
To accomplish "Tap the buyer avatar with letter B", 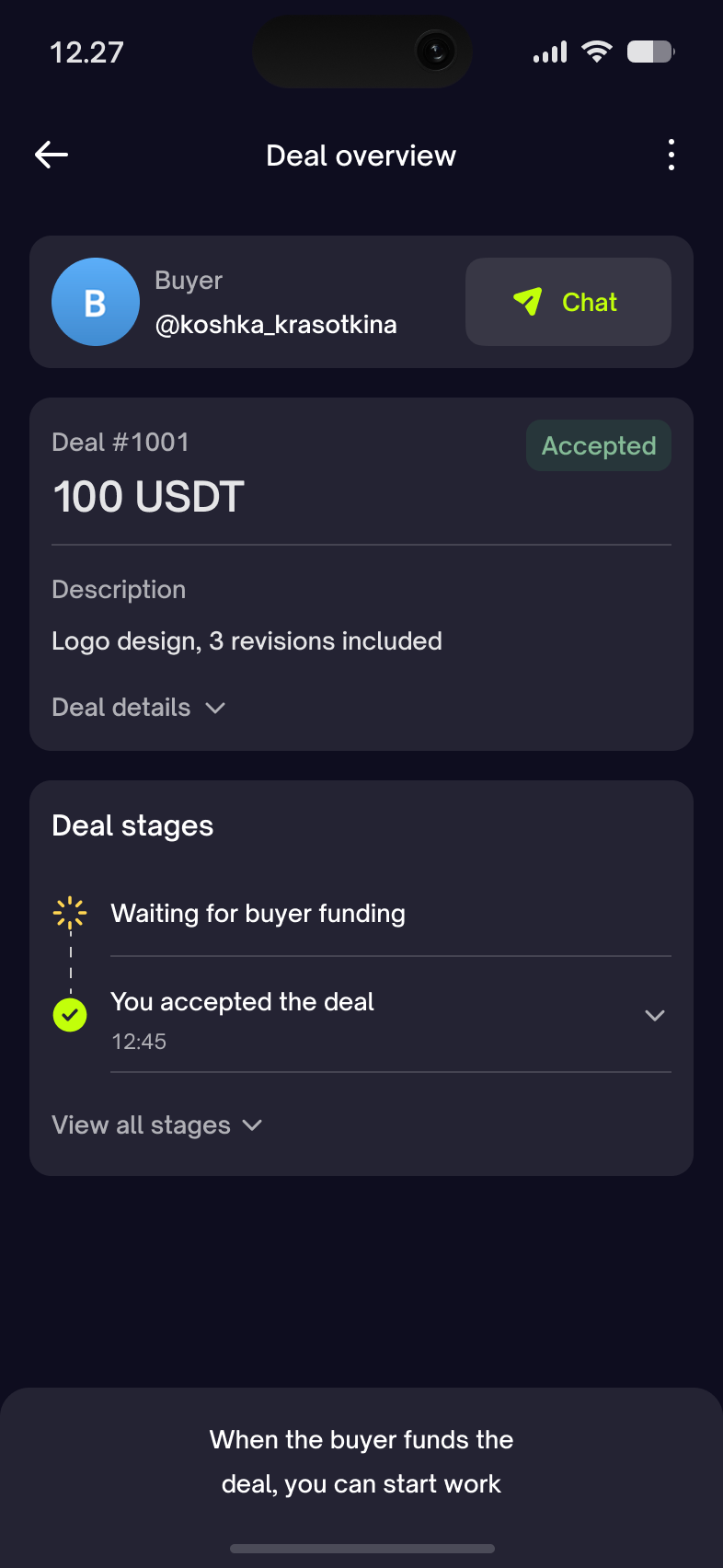I will 96,302.
